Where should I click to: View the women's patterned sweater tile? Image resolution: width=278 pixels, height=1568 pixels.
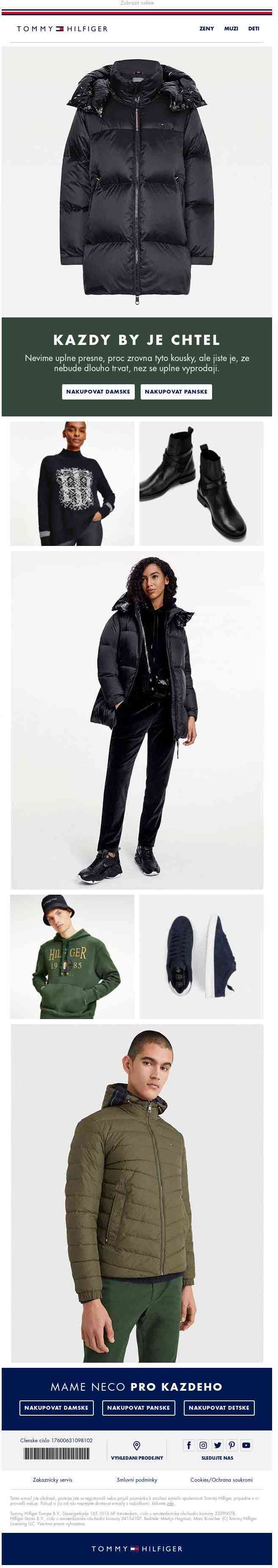tap(72, 483)
